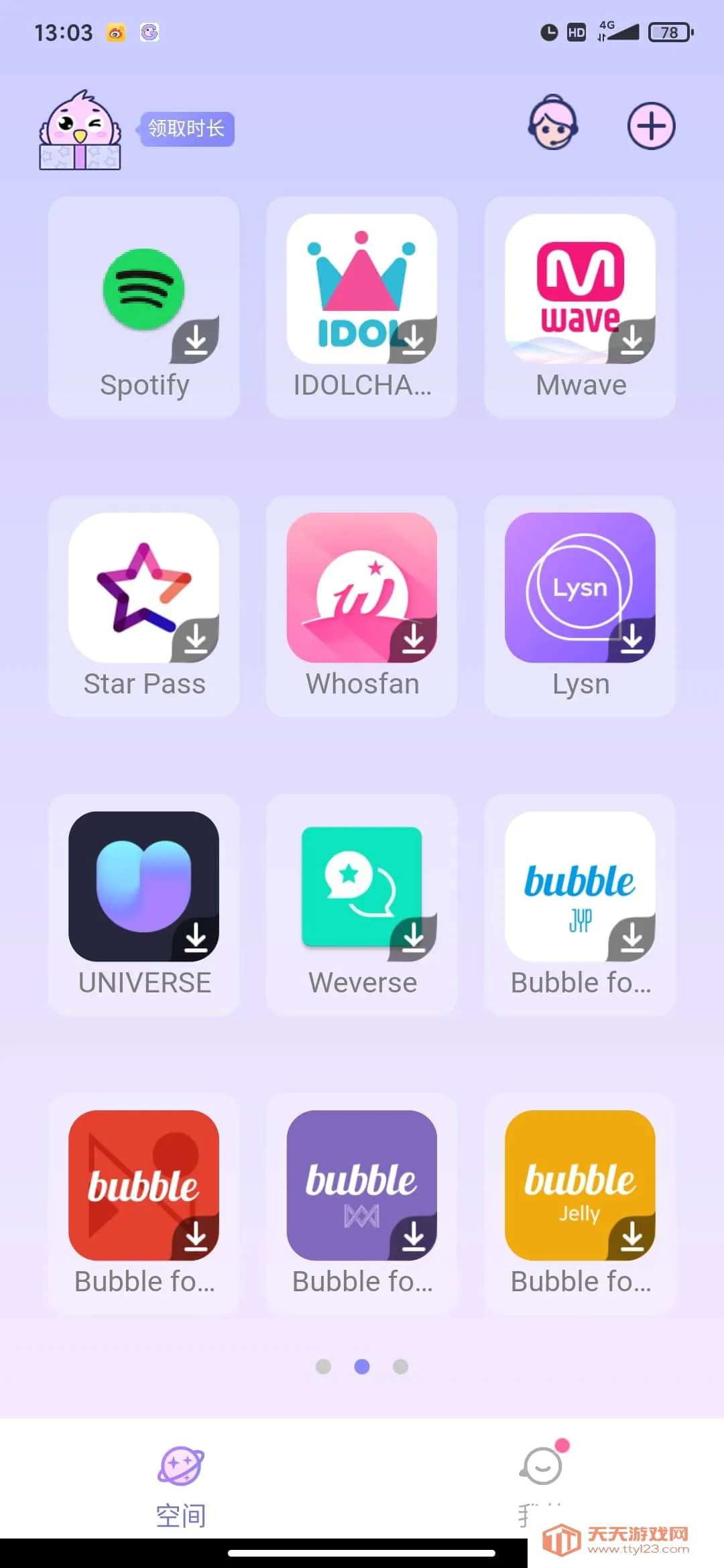Tap the middle page indicator dot
This screenshot has height=1568, width=724.
point(362,1367)
